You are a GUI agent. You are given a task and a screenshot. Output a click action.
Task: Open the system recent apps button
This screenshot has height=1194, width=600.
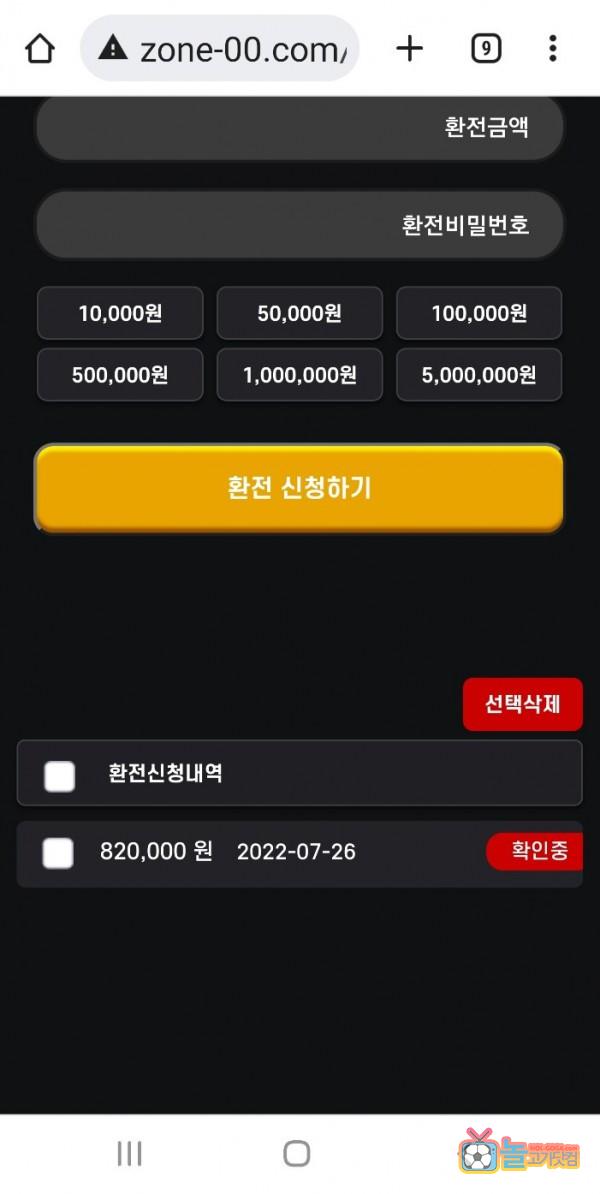tap(129, 1154)
